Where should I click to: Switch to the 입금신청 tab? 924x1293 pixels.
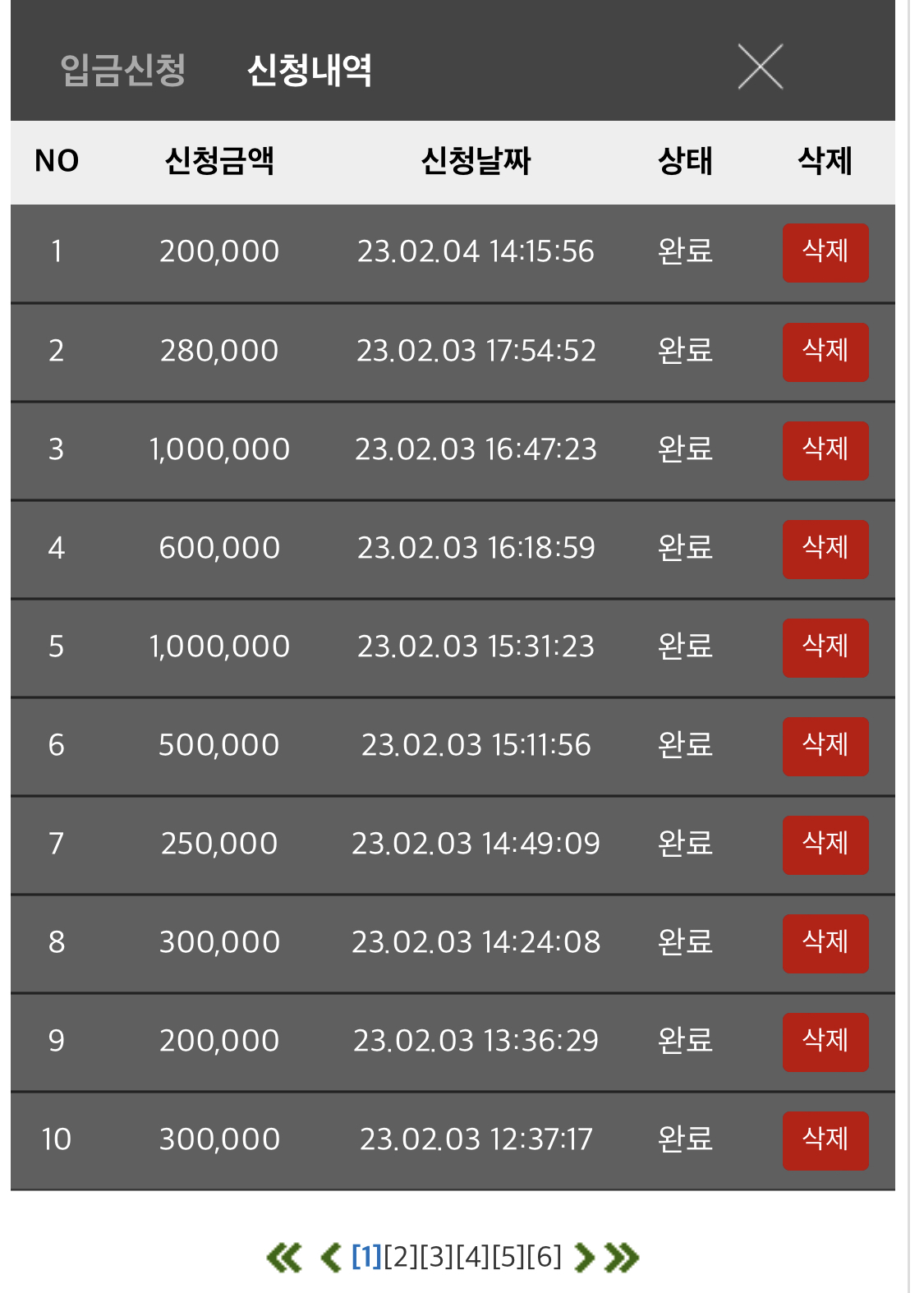coord(123,70)
